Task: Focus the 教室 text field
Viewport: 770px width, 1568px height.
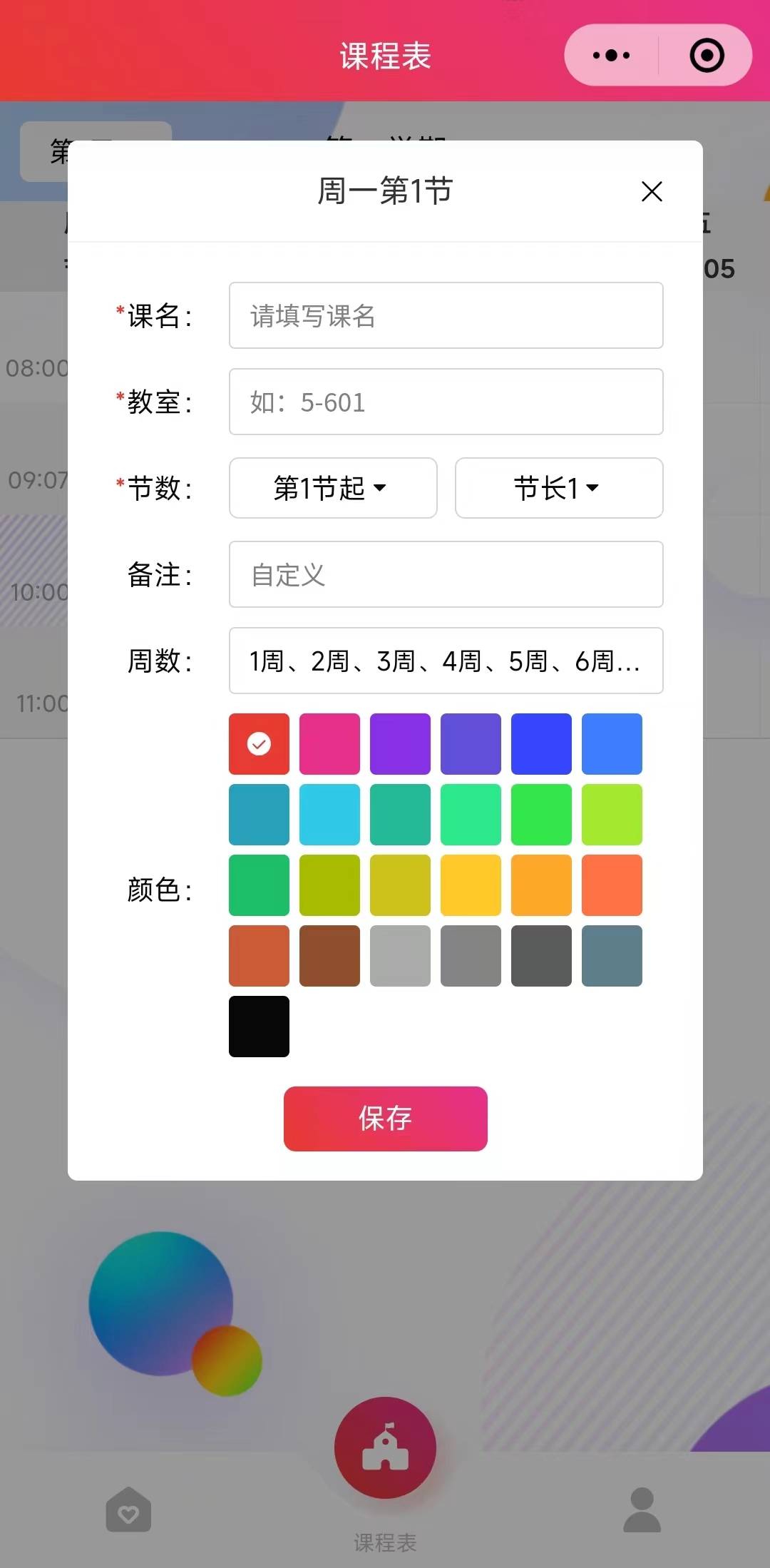Action: (x=446, y=402)
